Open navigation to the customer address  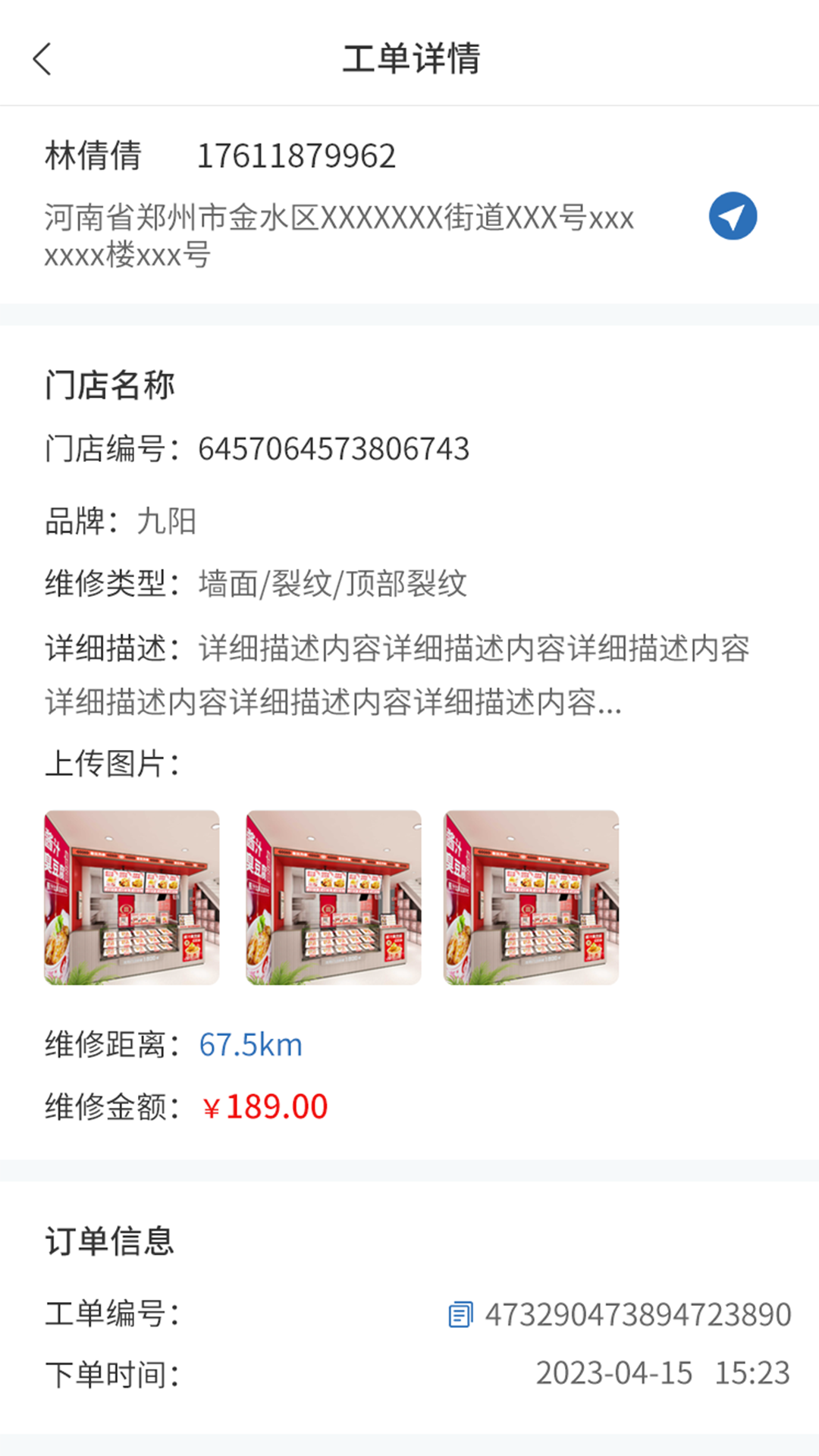733,216
